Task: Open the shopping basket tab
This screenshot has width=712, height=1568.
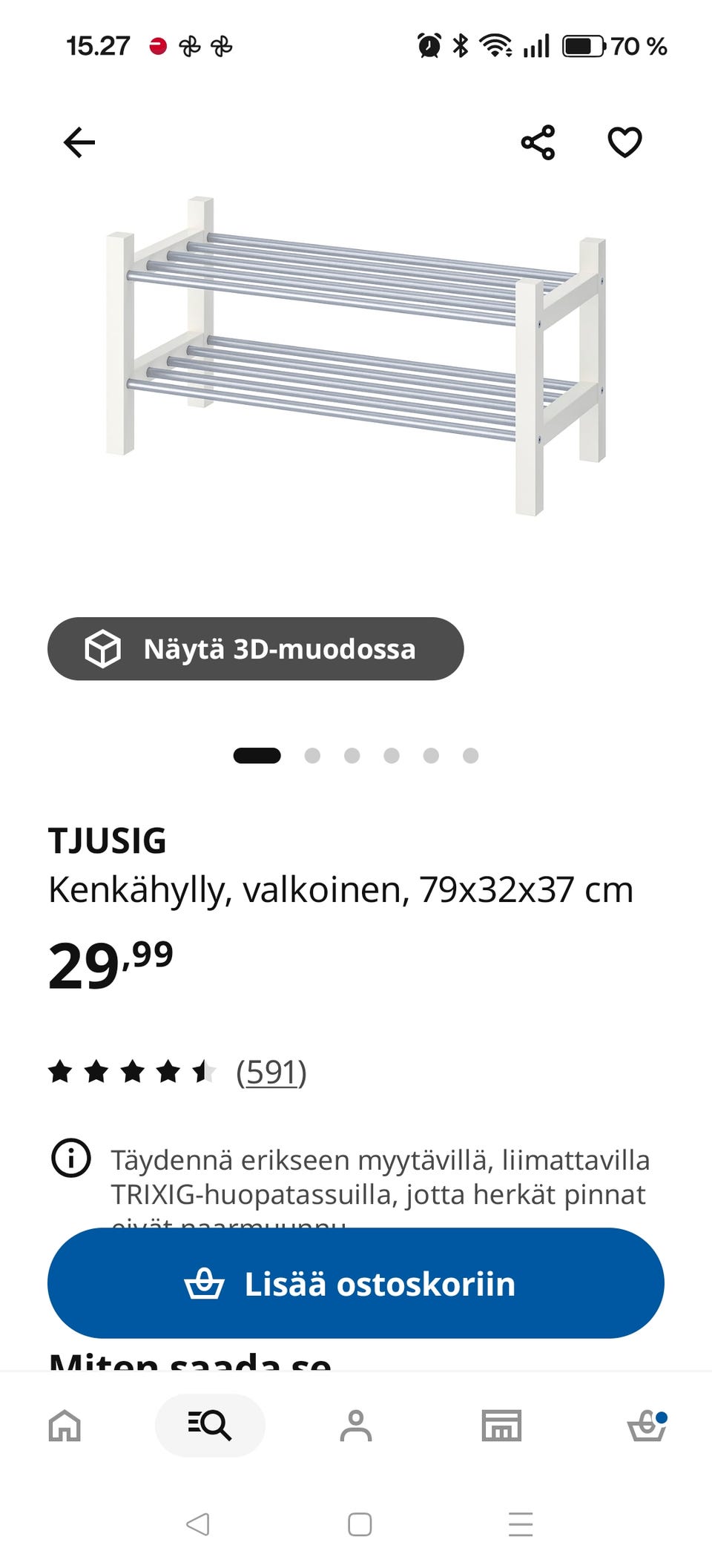Action: pyautogui.click(x=647, y=1426)
